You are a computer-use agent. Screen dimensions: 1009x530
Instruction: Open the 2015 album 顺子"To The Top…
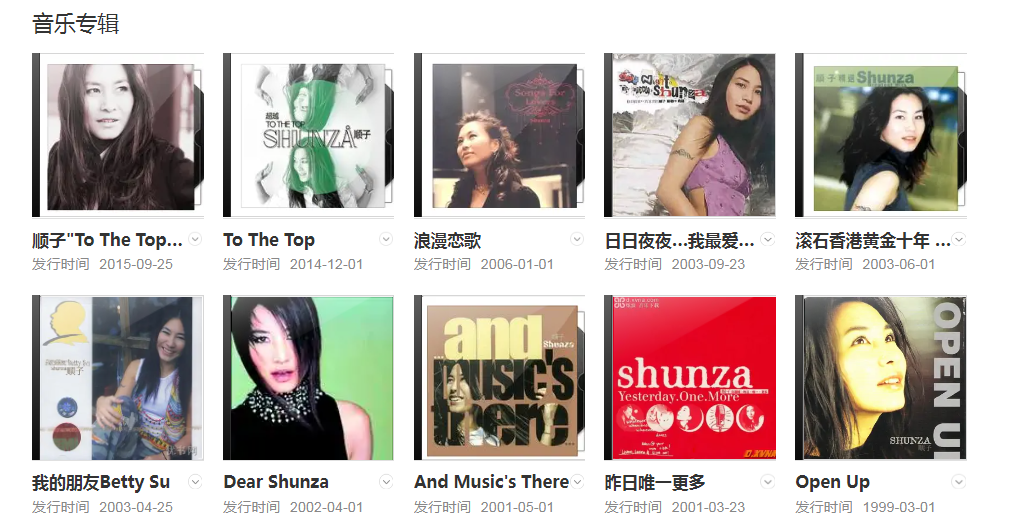120,136
